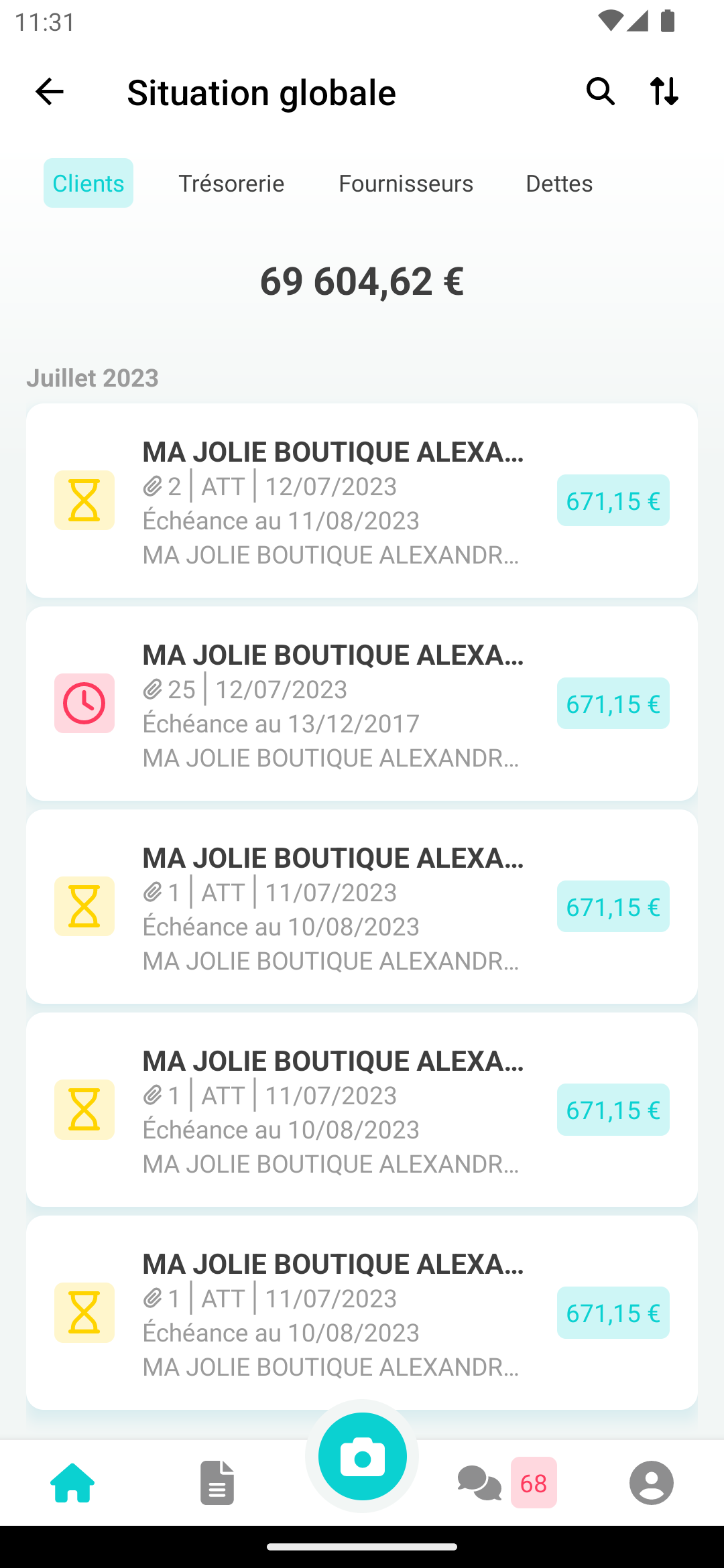Switch to the Trésorerie tab
Screen dimensions: 724x1568
(x=231, y=183)
